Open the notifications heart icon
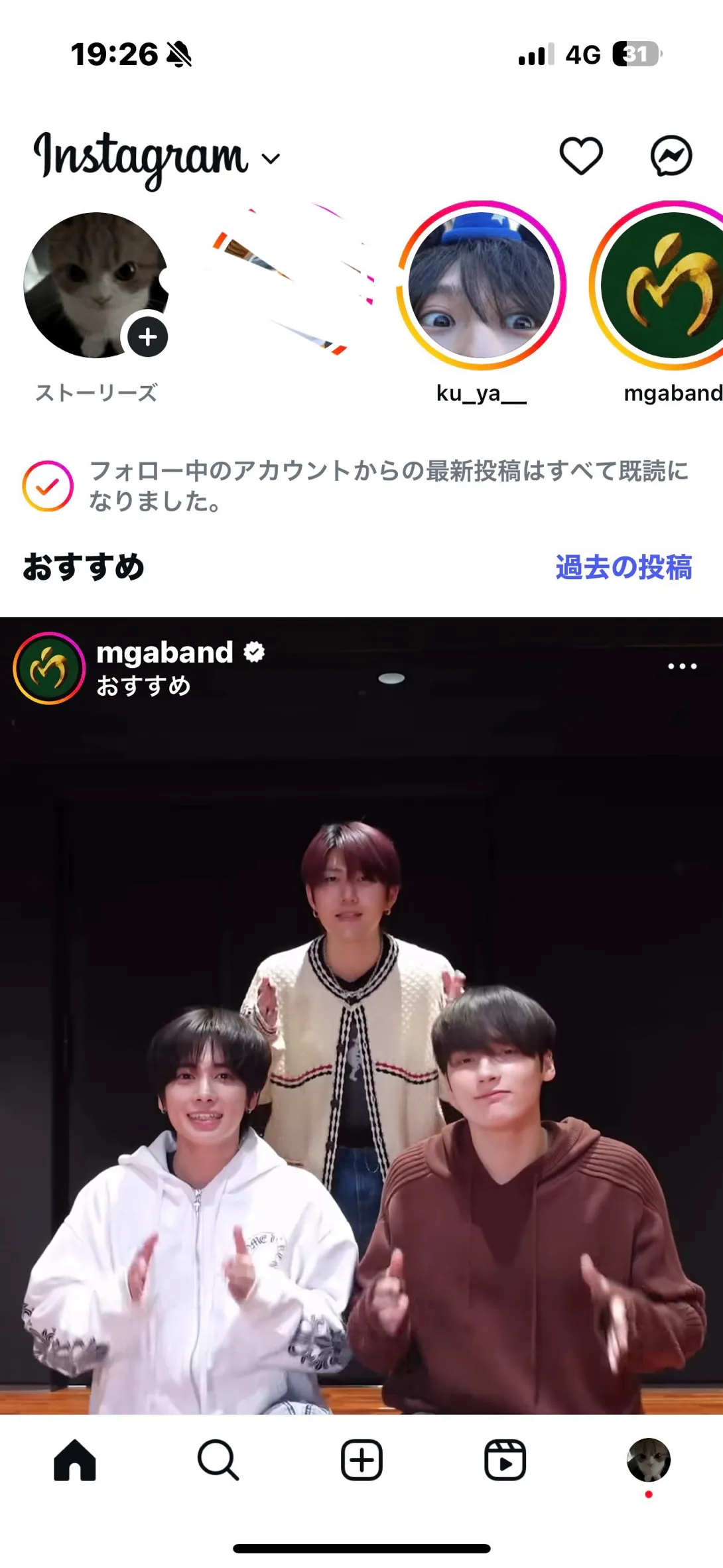Image resolution: width=723 pixels, height=1568 pixels. click(581, 157)
